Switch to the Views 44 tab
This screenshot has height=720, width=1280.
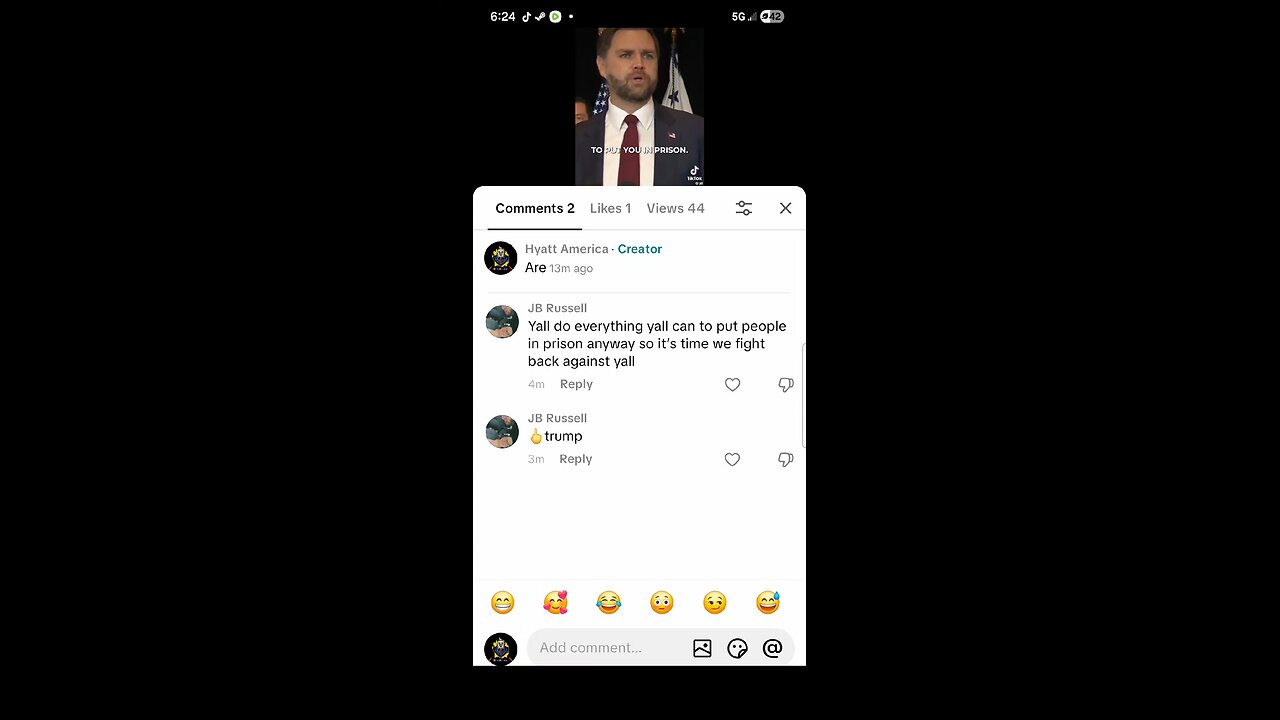click(675, 208)
